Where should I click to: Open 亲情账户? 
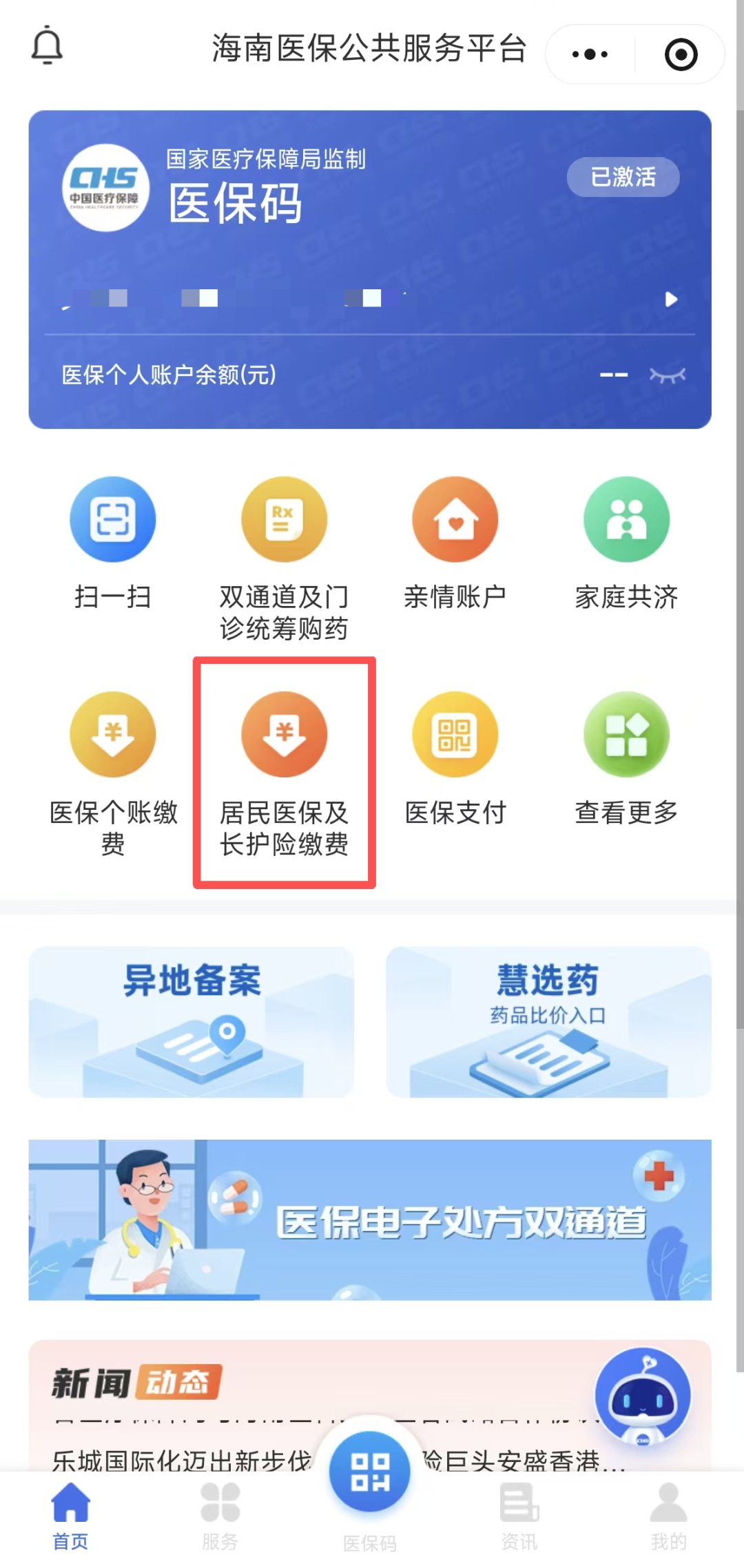tap(455, 521)
